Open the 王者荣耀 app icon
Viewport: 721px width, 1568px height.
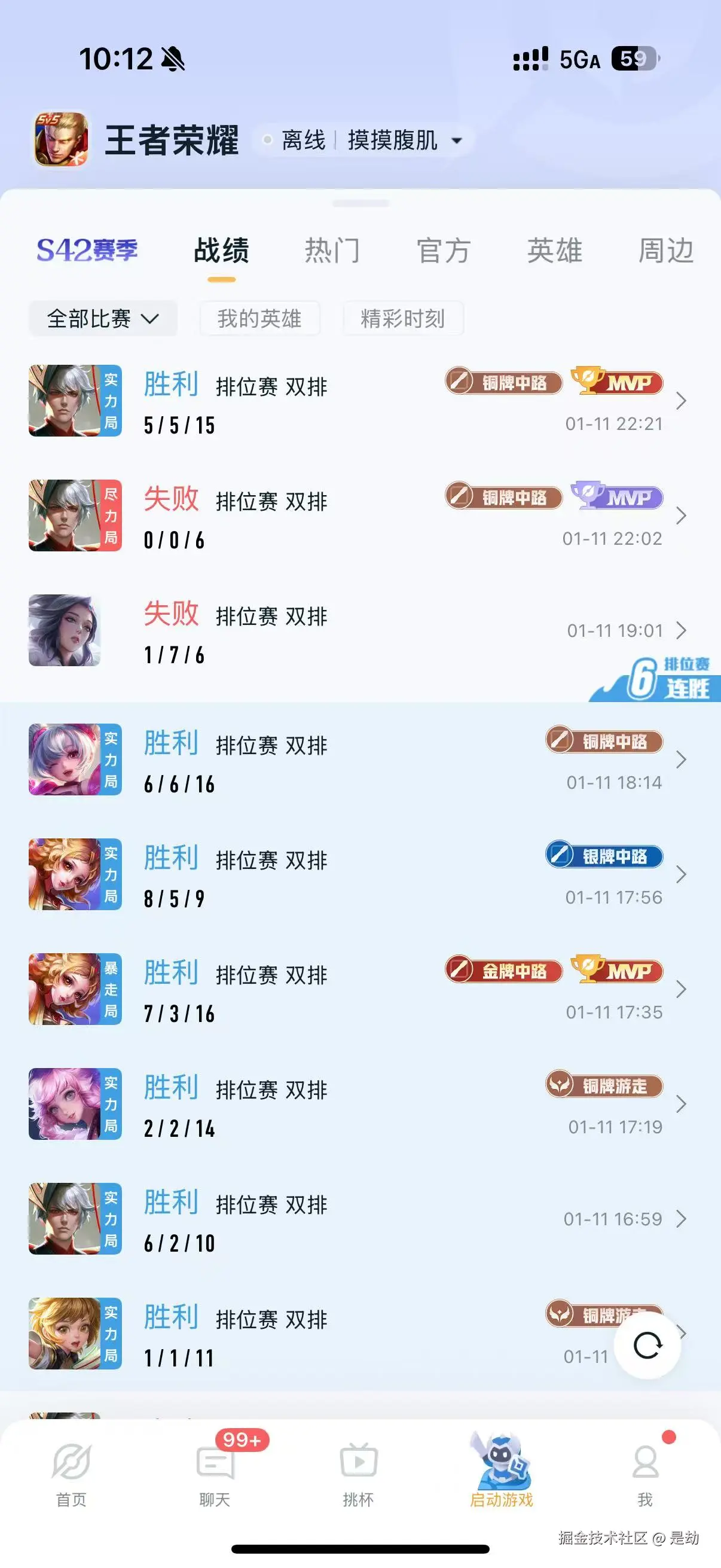coord(61,140)
